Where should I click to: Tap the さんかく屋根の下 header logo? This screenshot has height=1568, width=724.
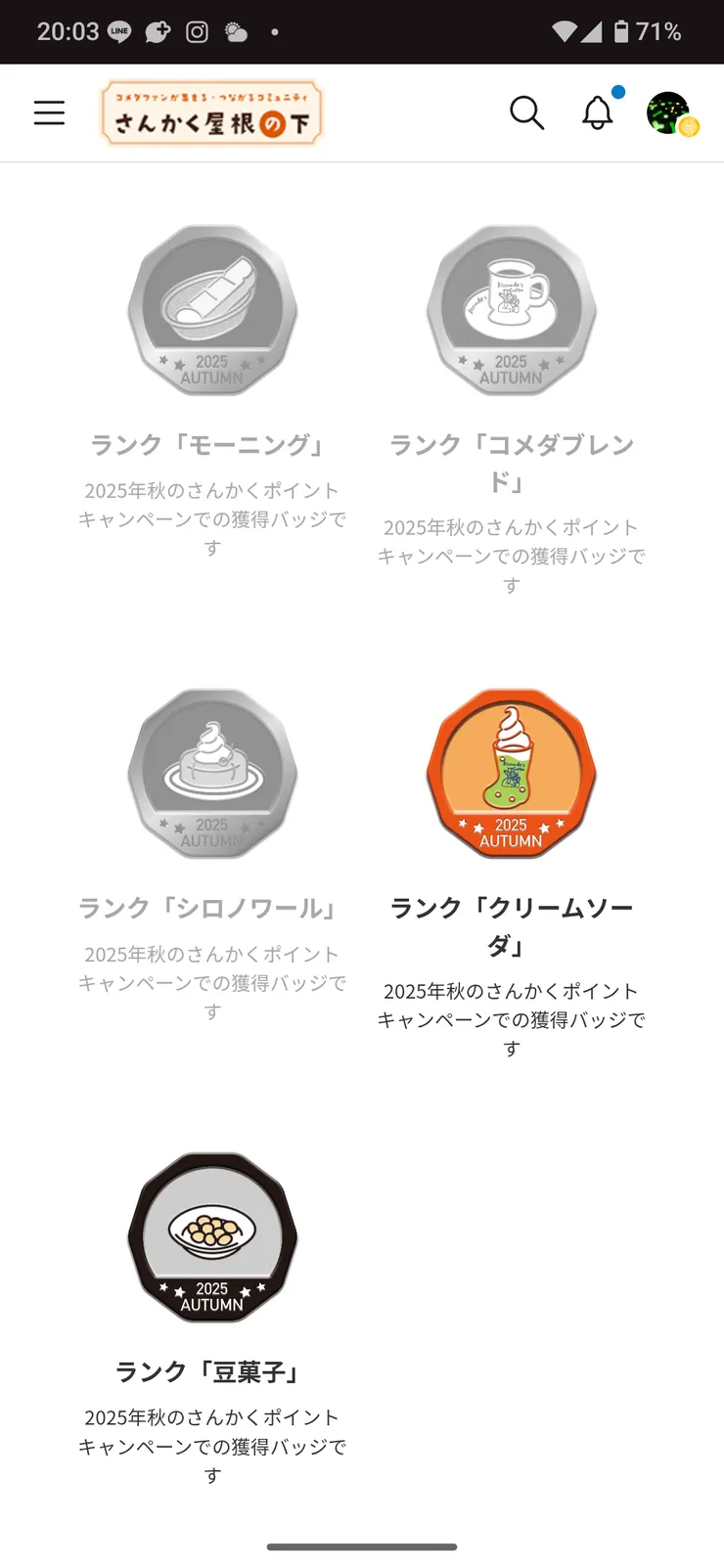(211, 113)
